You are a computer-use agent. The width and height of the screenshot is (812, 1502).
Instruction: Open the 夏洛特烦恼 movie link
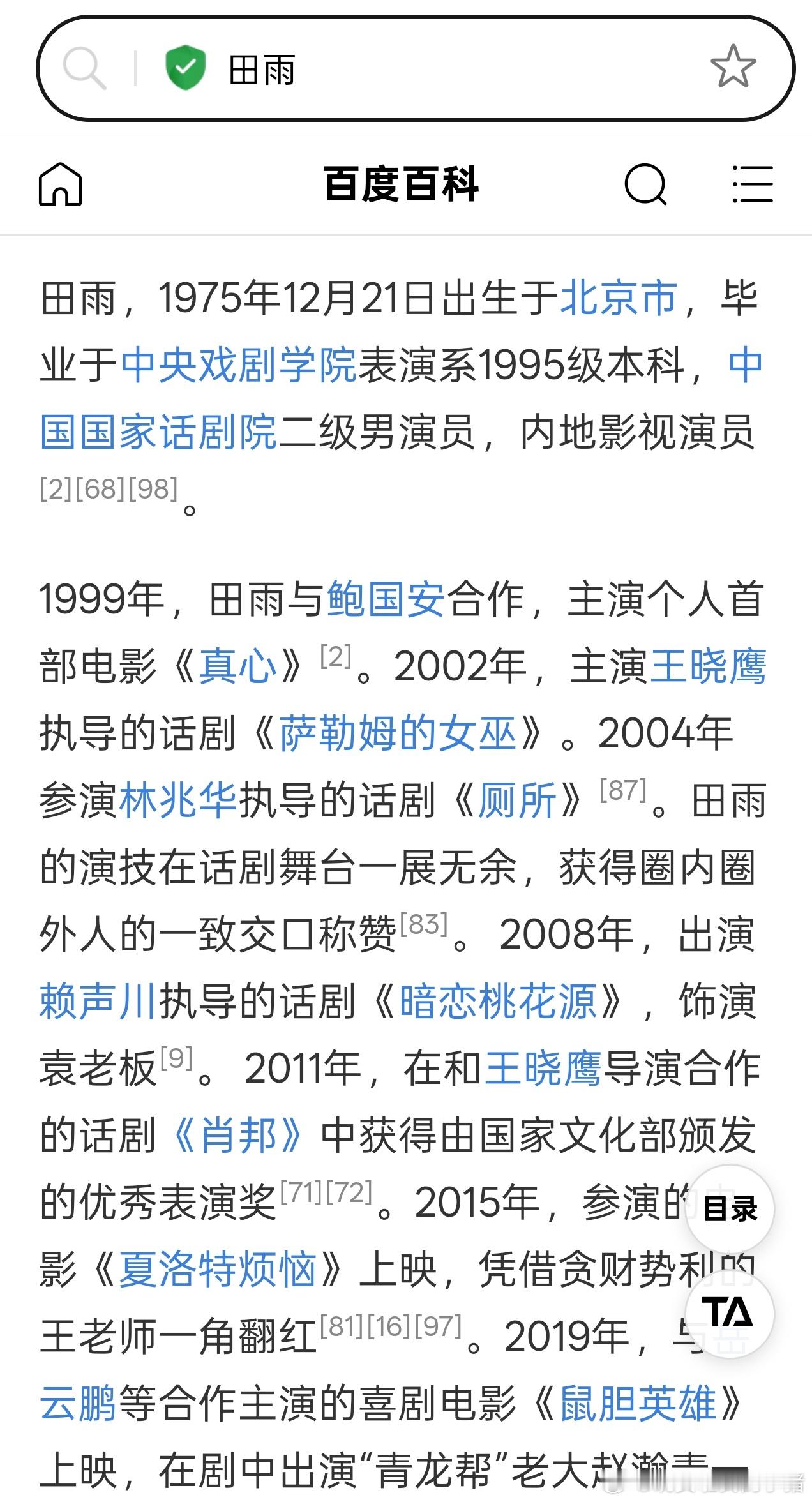pyautogui.click(x=217, y=1267)
